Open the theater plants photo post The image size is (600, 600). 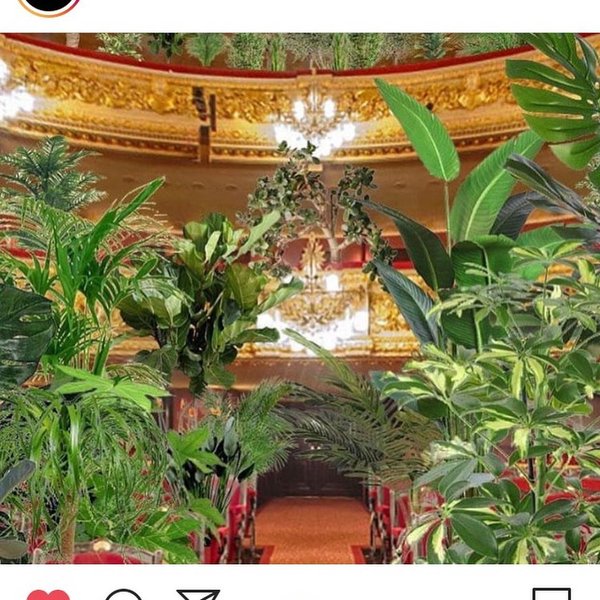coord(300,298)
